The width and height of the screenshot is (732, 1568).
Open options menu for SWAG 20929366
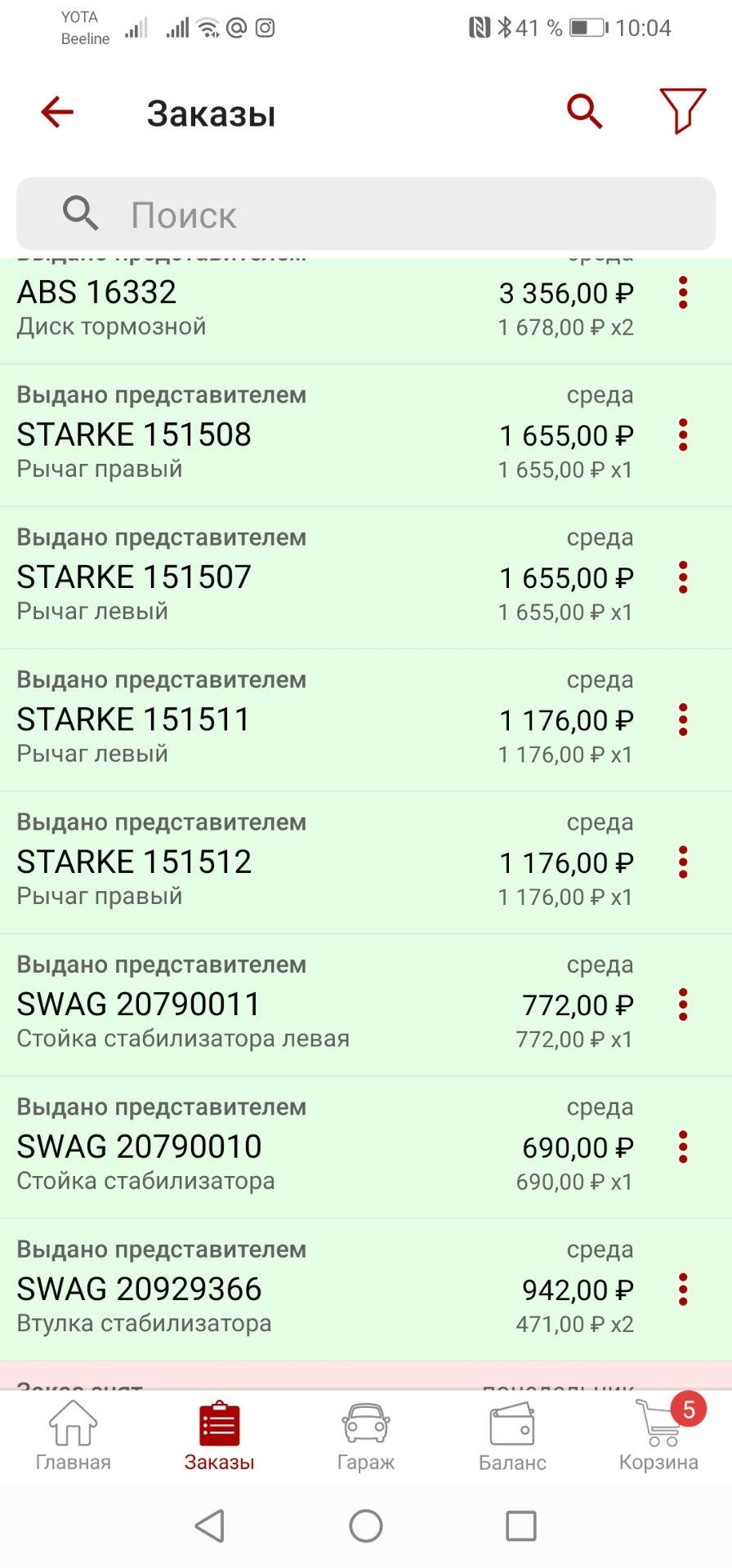[x=683, y=1290]
